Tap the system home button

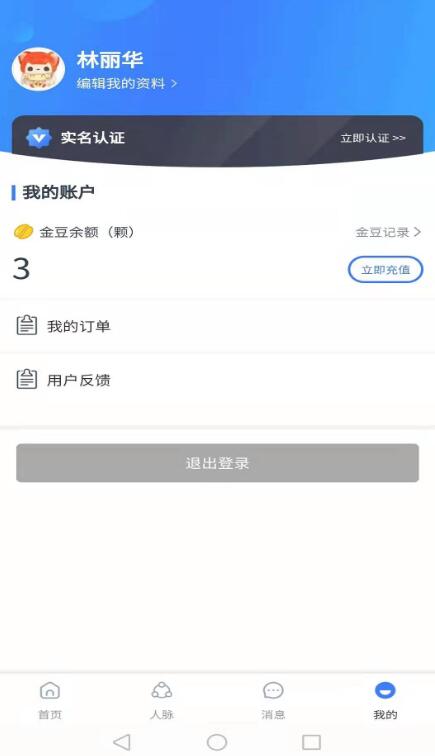217,742
